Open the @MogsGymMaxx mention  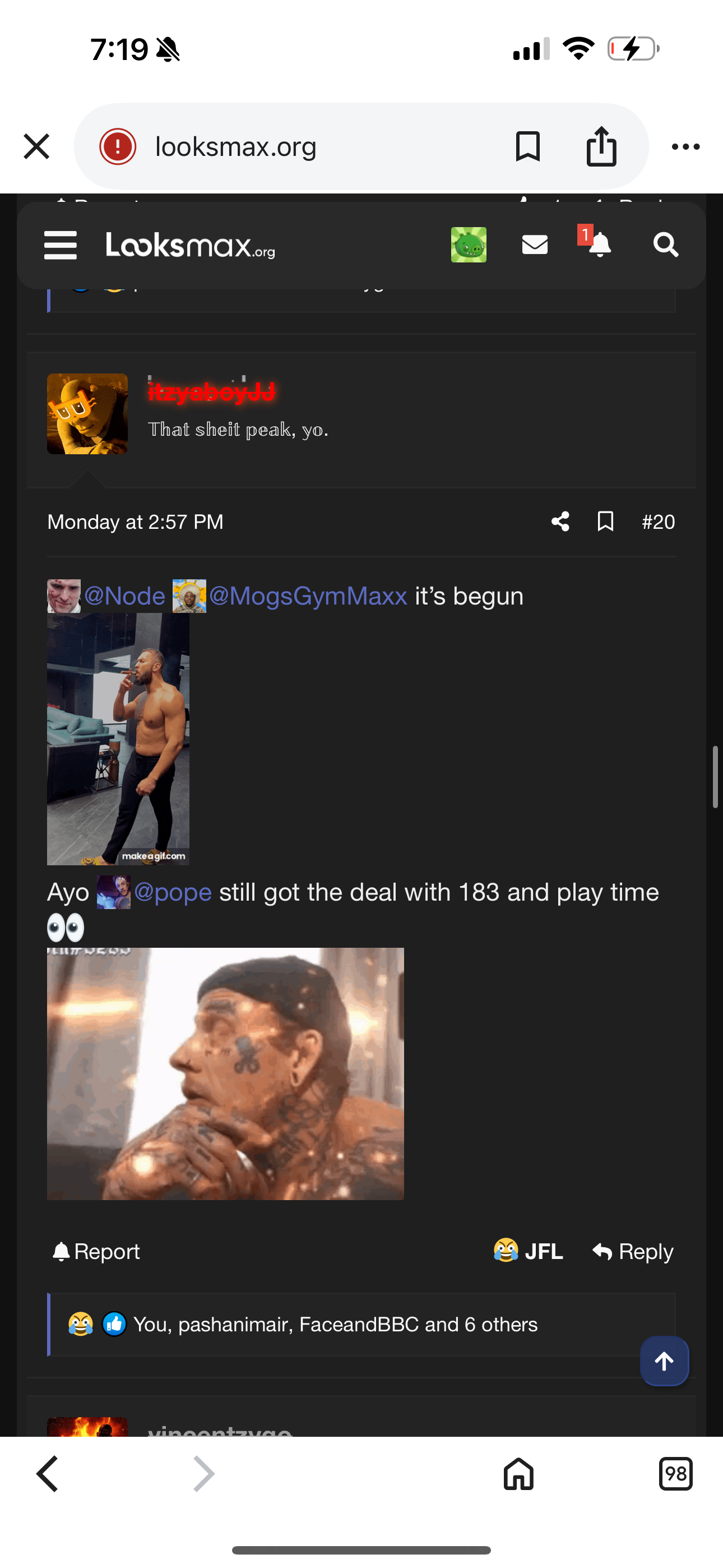coord(307,596)
